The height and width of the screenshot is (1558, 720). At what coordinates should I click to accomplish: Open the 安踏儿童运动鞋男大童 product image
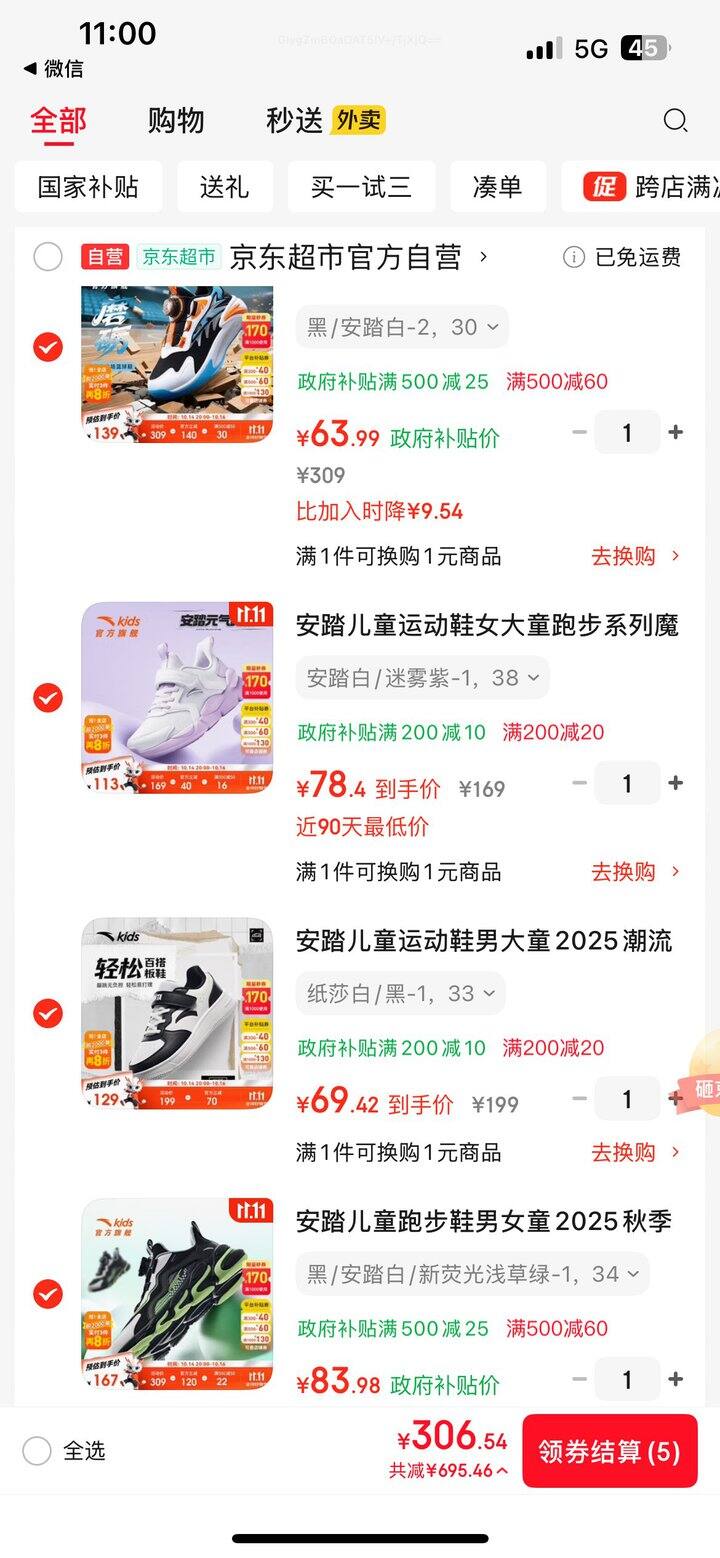(177, 1014)
